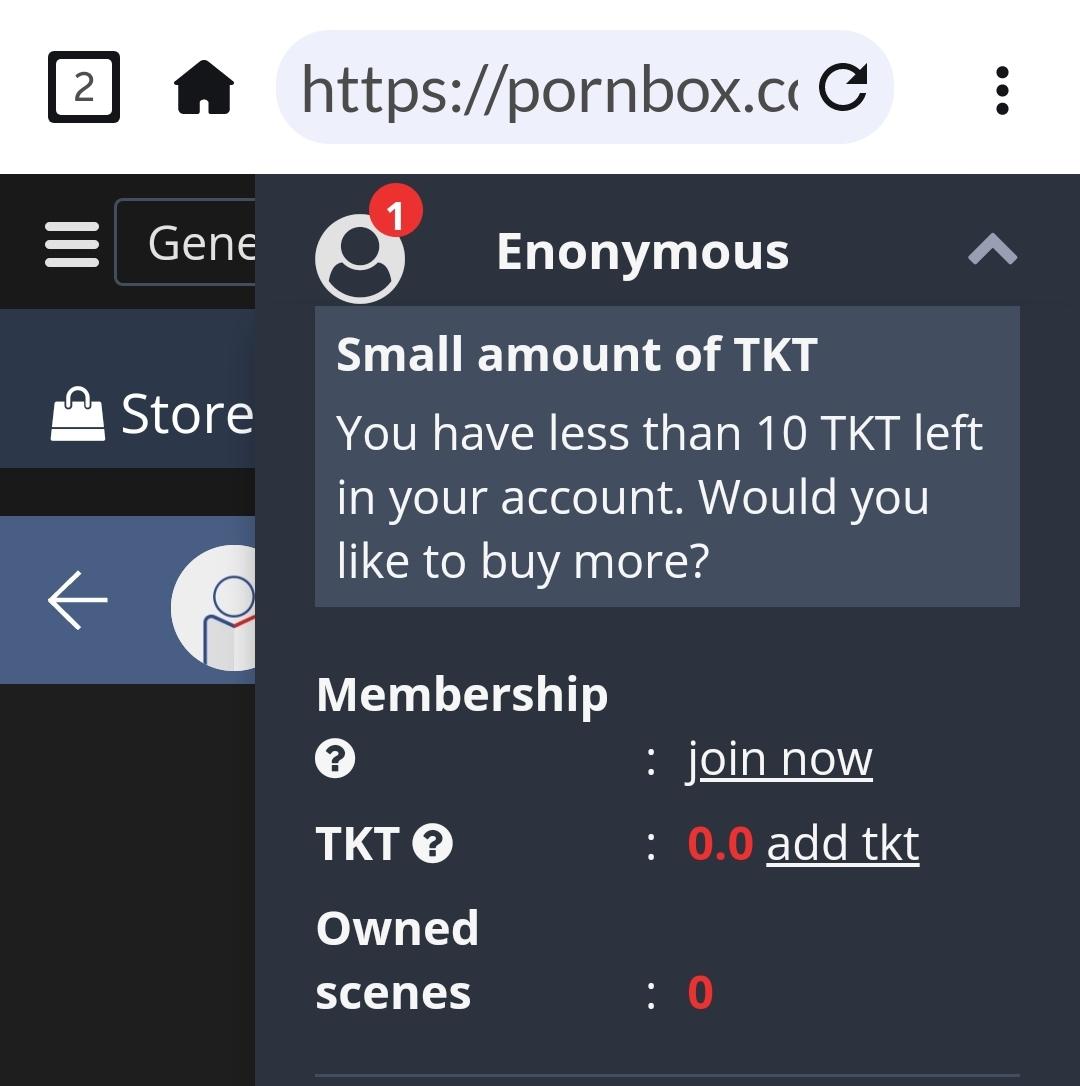This screenshot has height=1086, width=1080.
Task: Open the browser overflow menu
Action: pos(1002,90)
